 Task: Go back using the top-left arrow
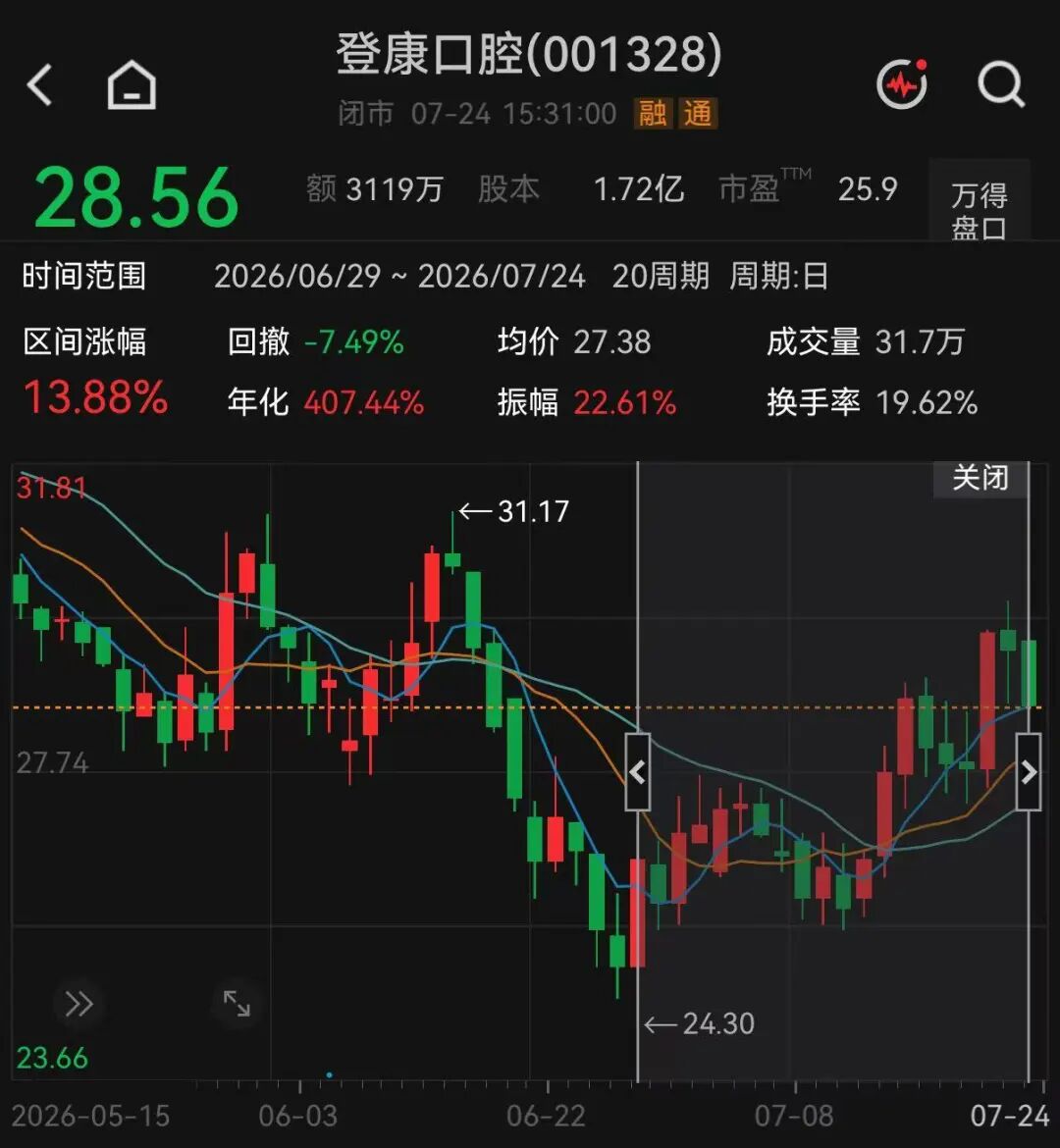tap(39, 85)
